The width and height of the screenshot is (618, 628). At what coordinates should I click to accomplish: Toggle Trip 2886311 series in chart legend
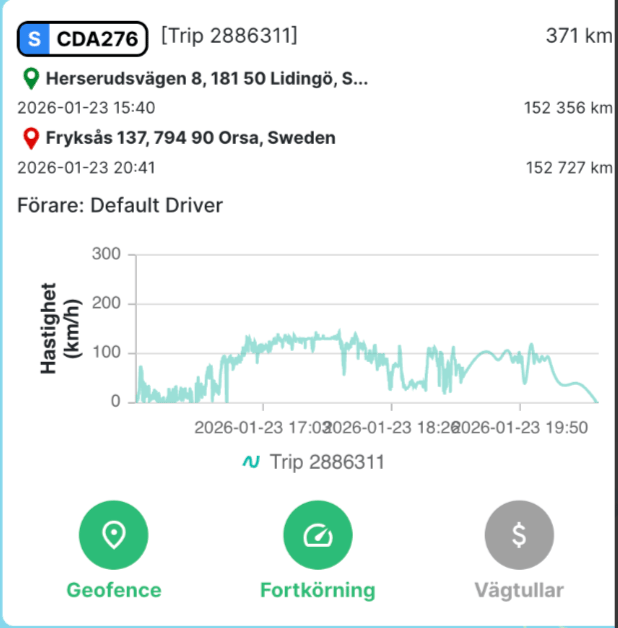(x=314, y=462)
